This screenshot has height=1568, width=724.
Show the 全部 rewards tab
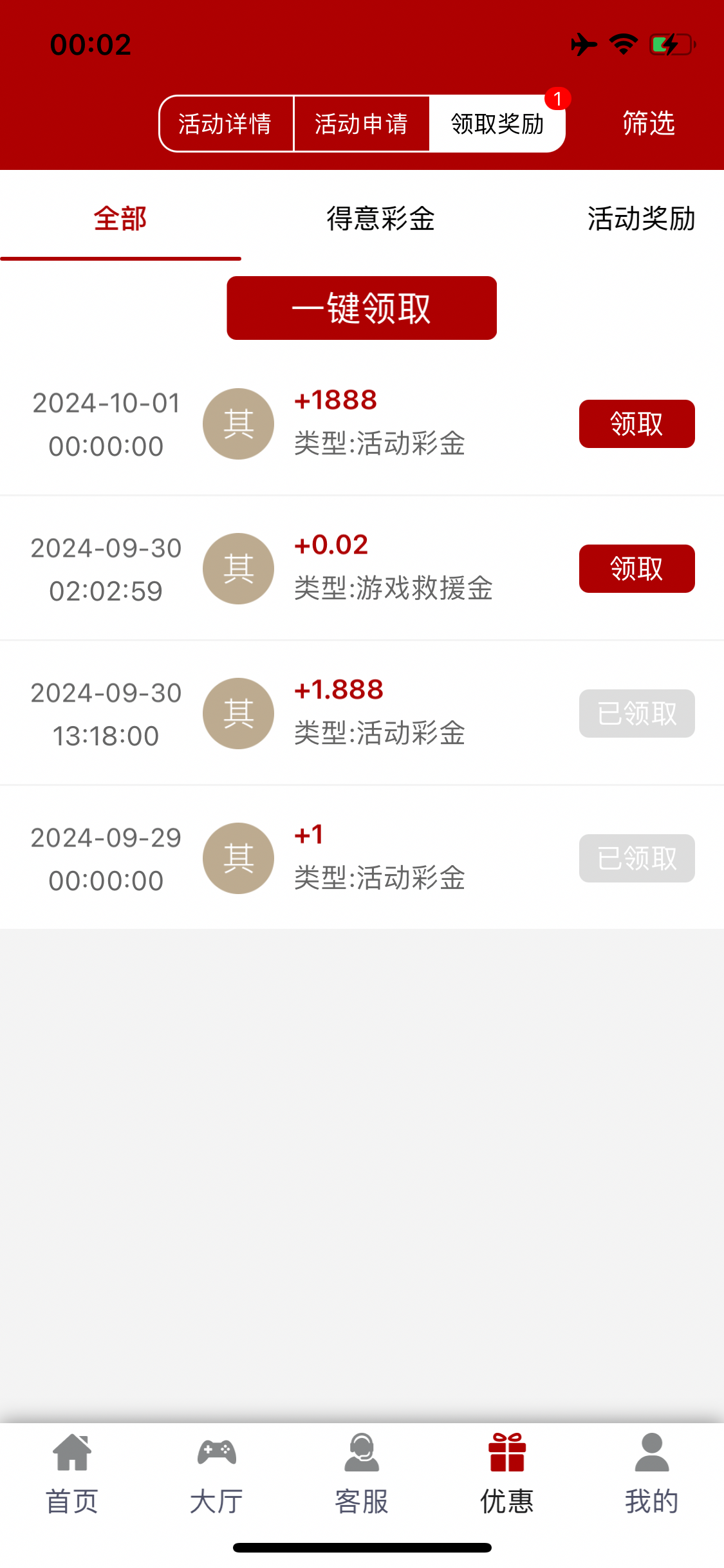pos(120,219)
